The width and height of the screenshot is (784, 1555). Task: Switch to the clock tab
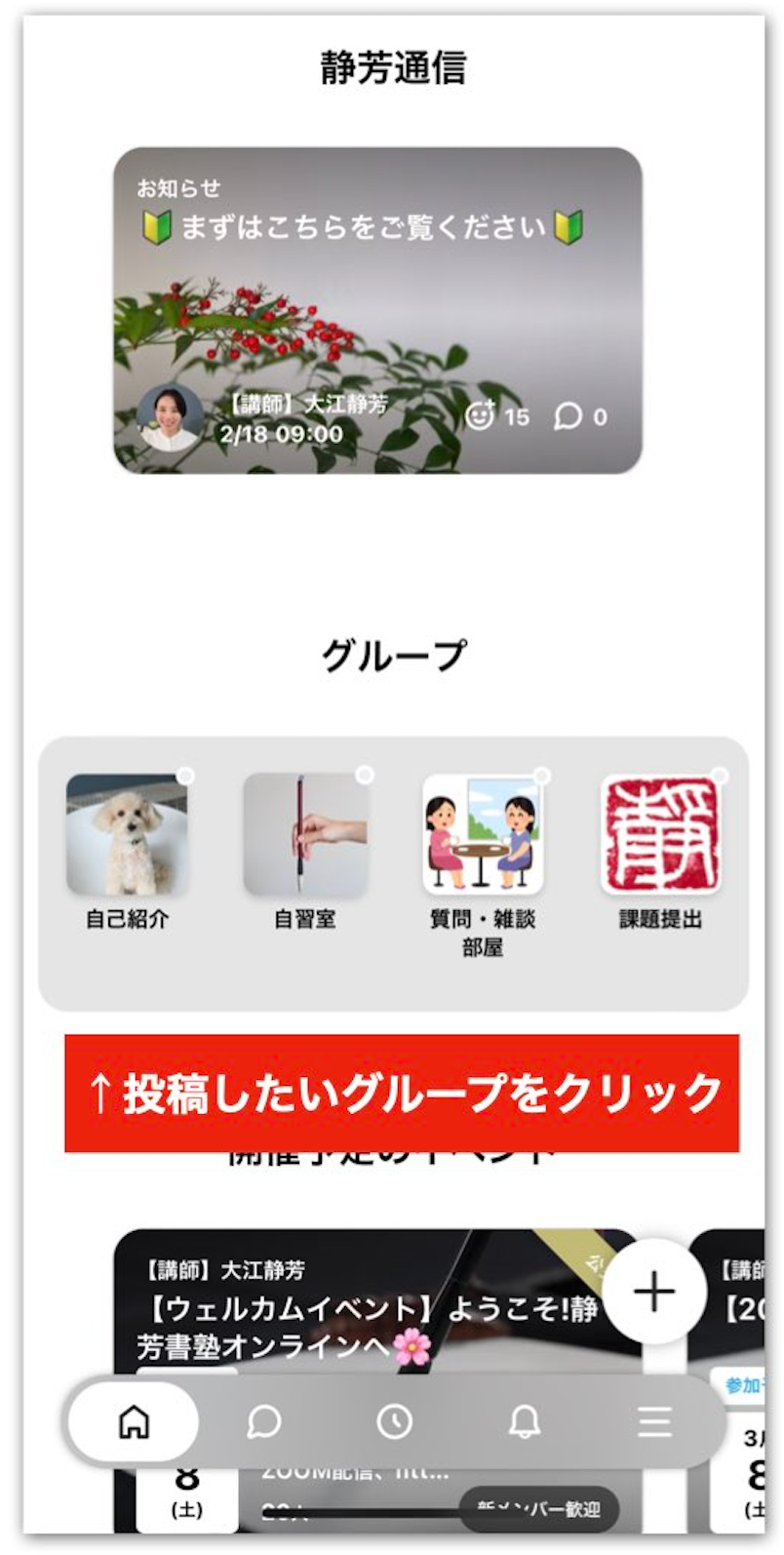pos(394,1422)
